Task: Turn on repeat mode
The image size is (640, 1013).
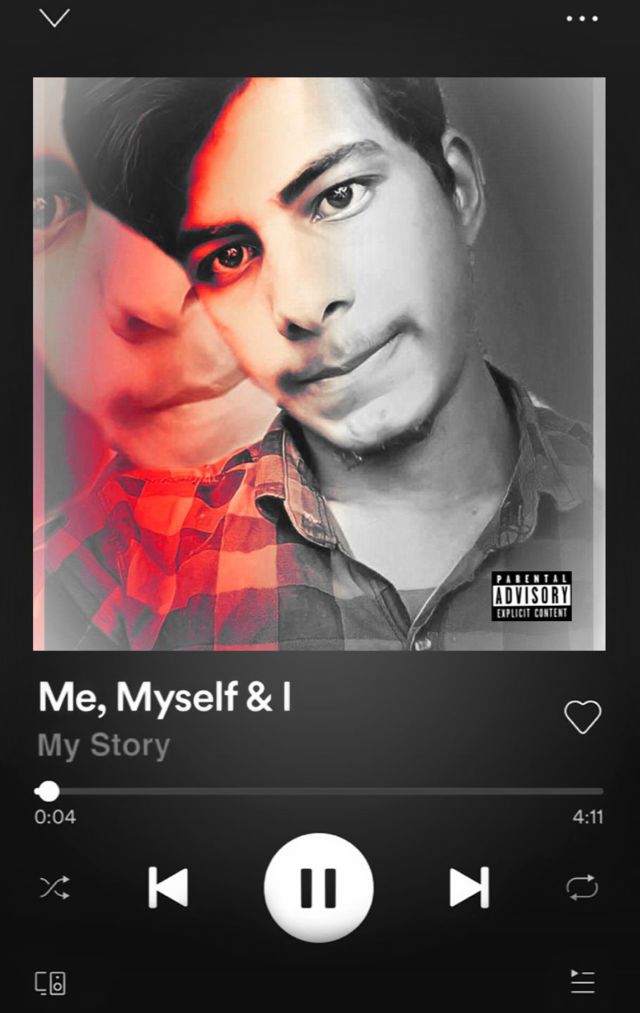Action: coord(581,887)
